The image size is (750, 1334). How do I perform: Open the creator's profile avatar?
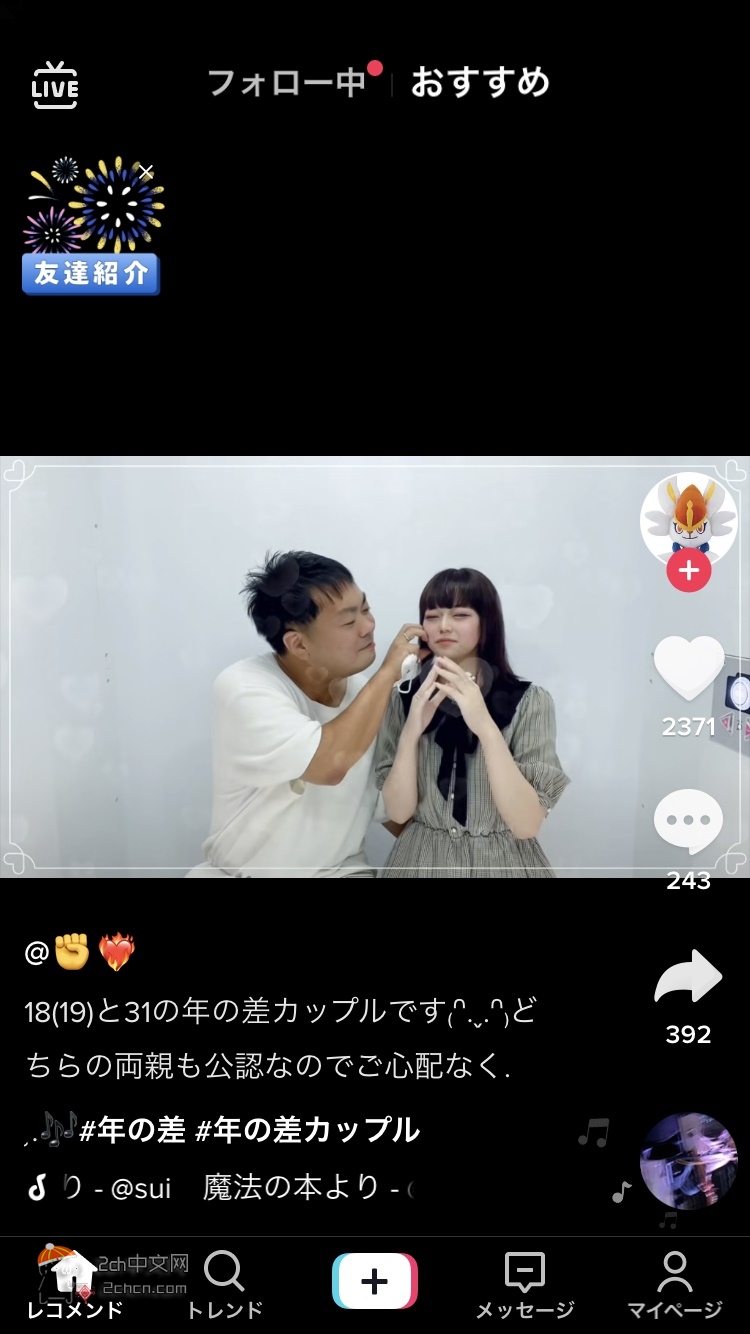[x=688, y=520]
